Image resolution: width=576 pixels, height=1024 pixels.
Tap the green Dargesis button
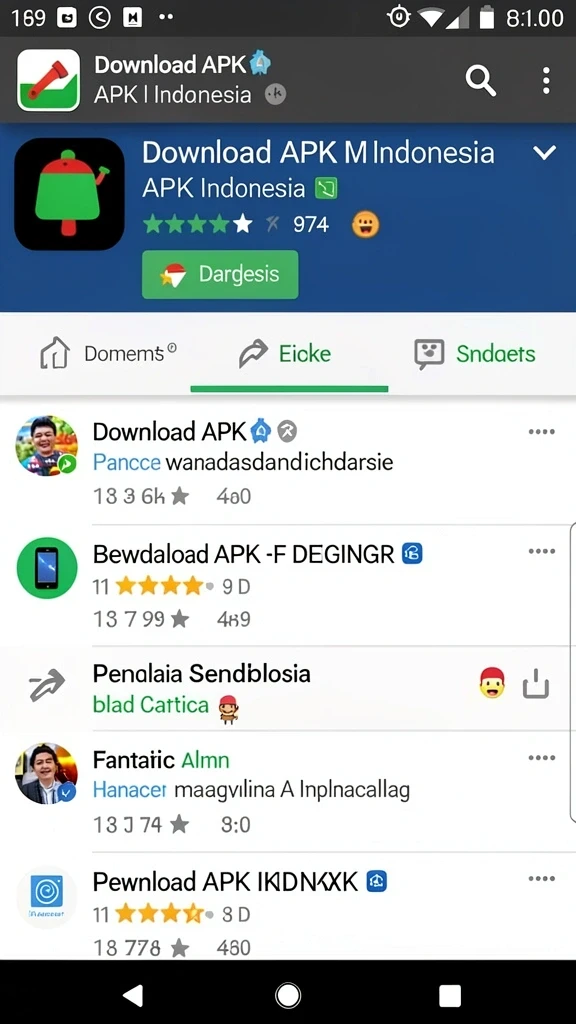point(220,274)
